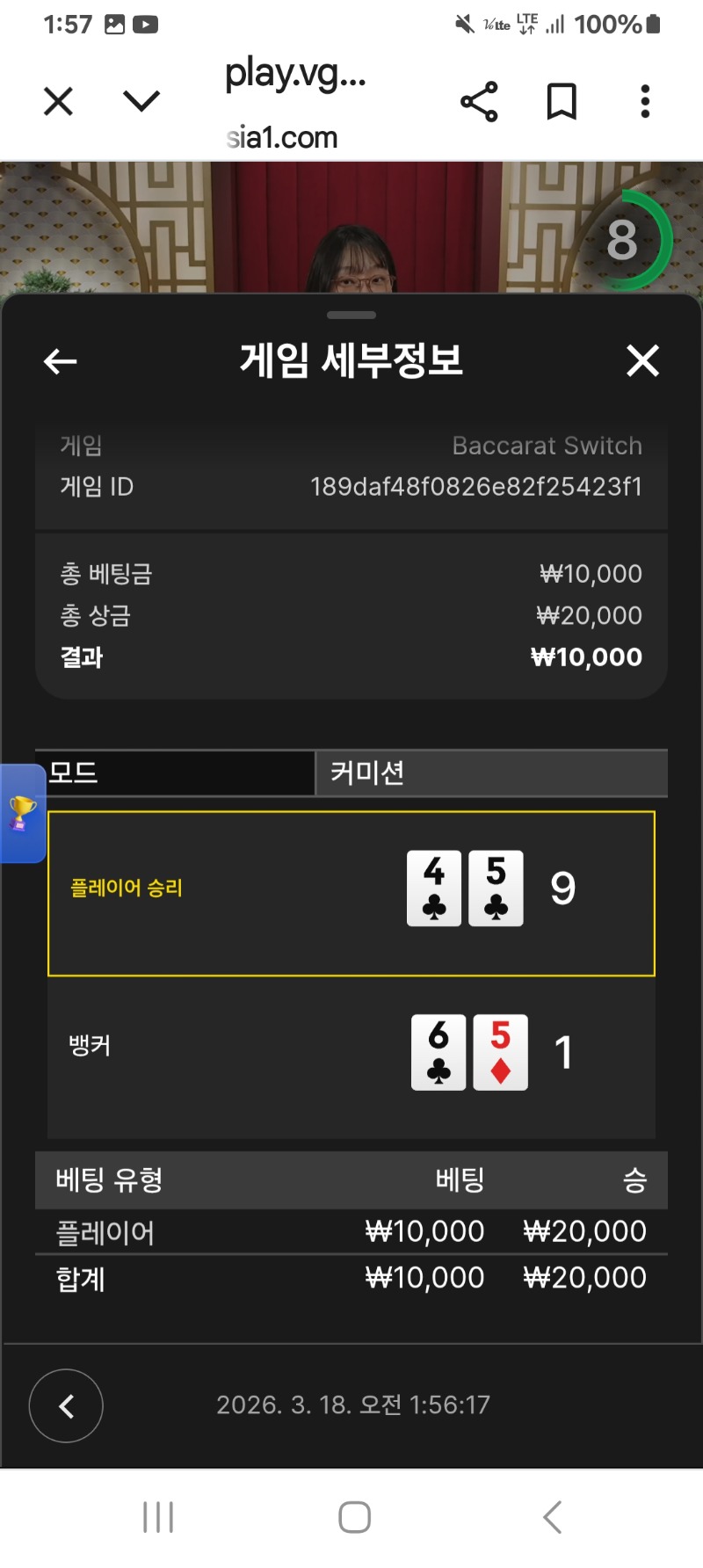703x1568 pixels.
Task: Go back from 게임 세부정보 panel
Action: coord(61,361)
